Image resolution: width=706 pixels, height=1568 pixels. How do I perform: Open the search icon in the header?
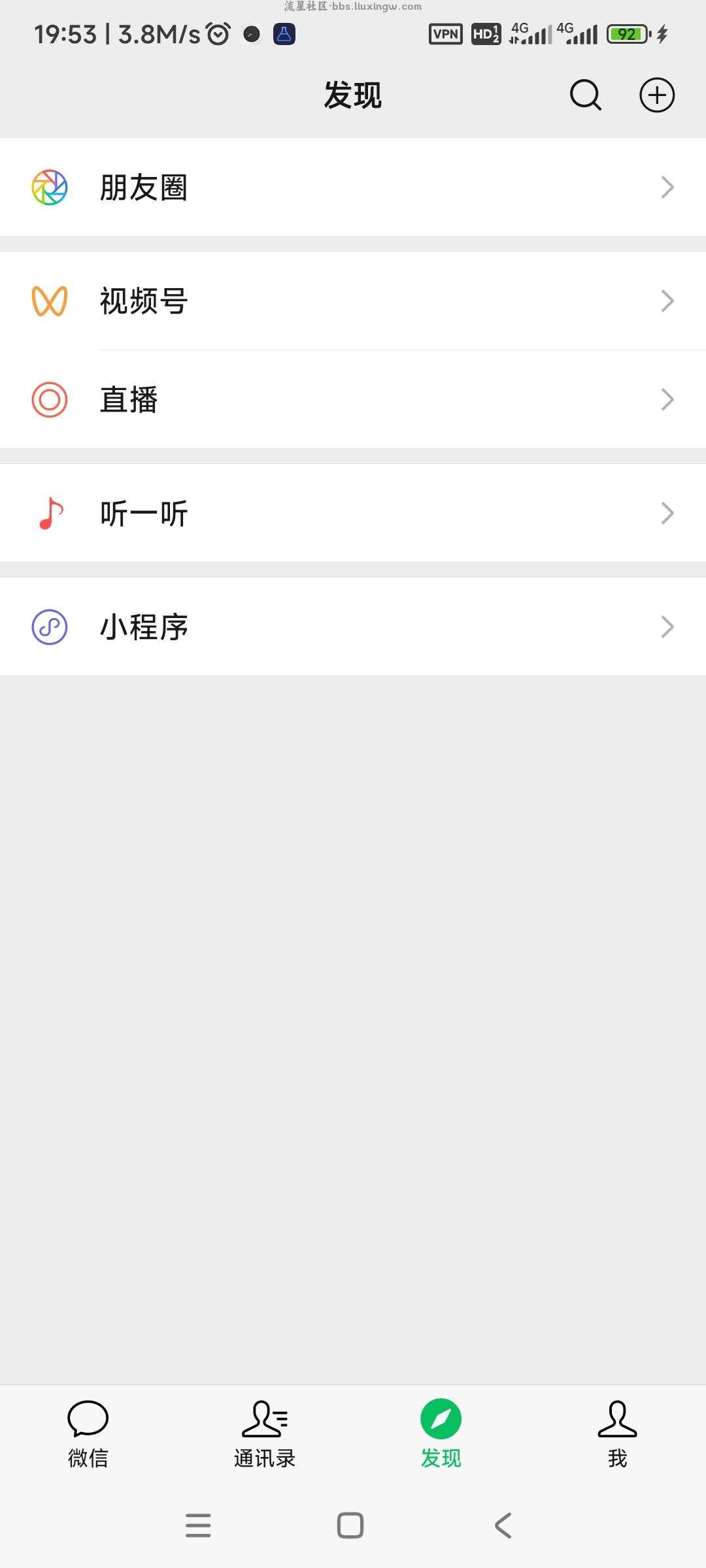click(x=586, y=95)
